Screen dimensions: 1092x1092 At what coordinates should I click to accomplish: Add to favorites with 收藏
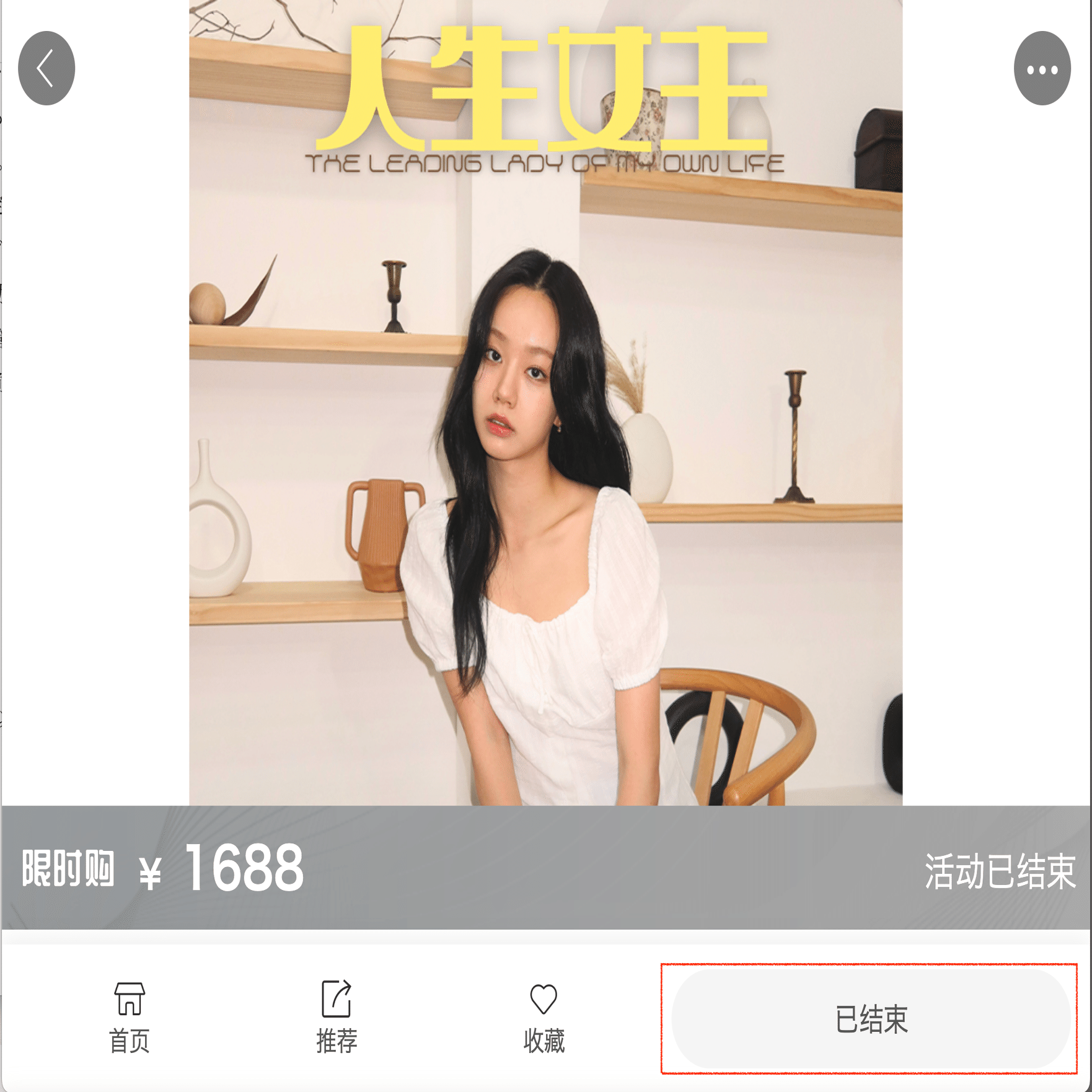pyautogui.click(x=544, y=1016)
